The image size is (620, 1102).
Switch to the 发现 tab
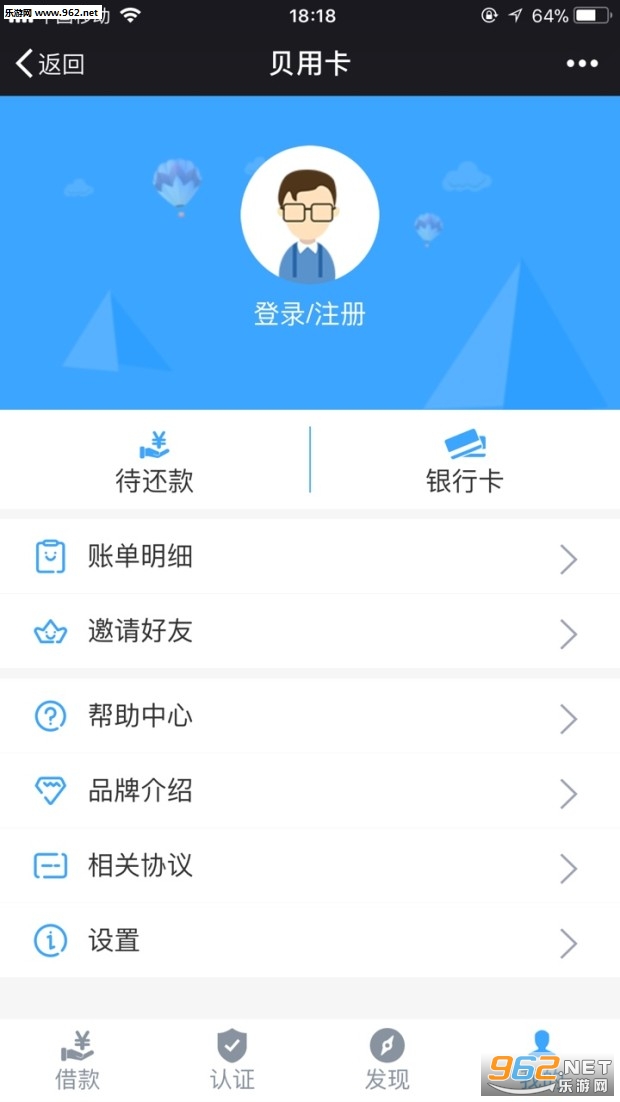387,1061
